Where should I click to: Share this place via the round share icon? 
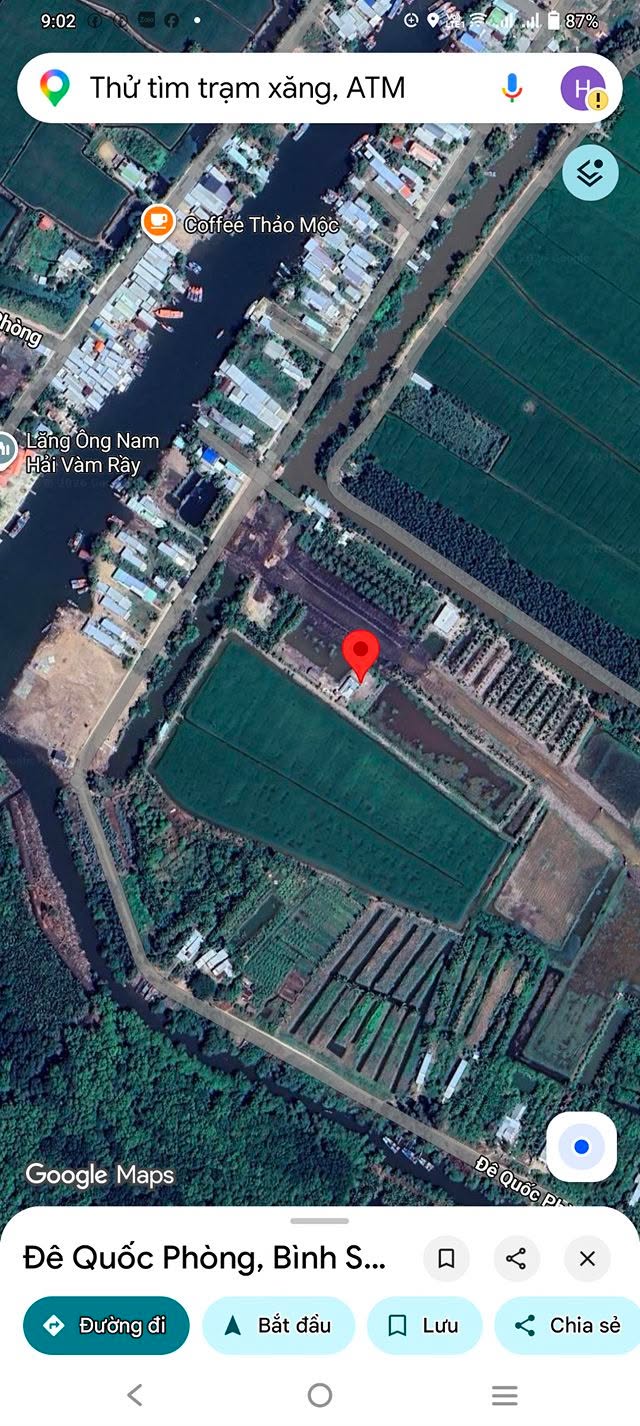pyautogui.click(x=516, y=1259)
